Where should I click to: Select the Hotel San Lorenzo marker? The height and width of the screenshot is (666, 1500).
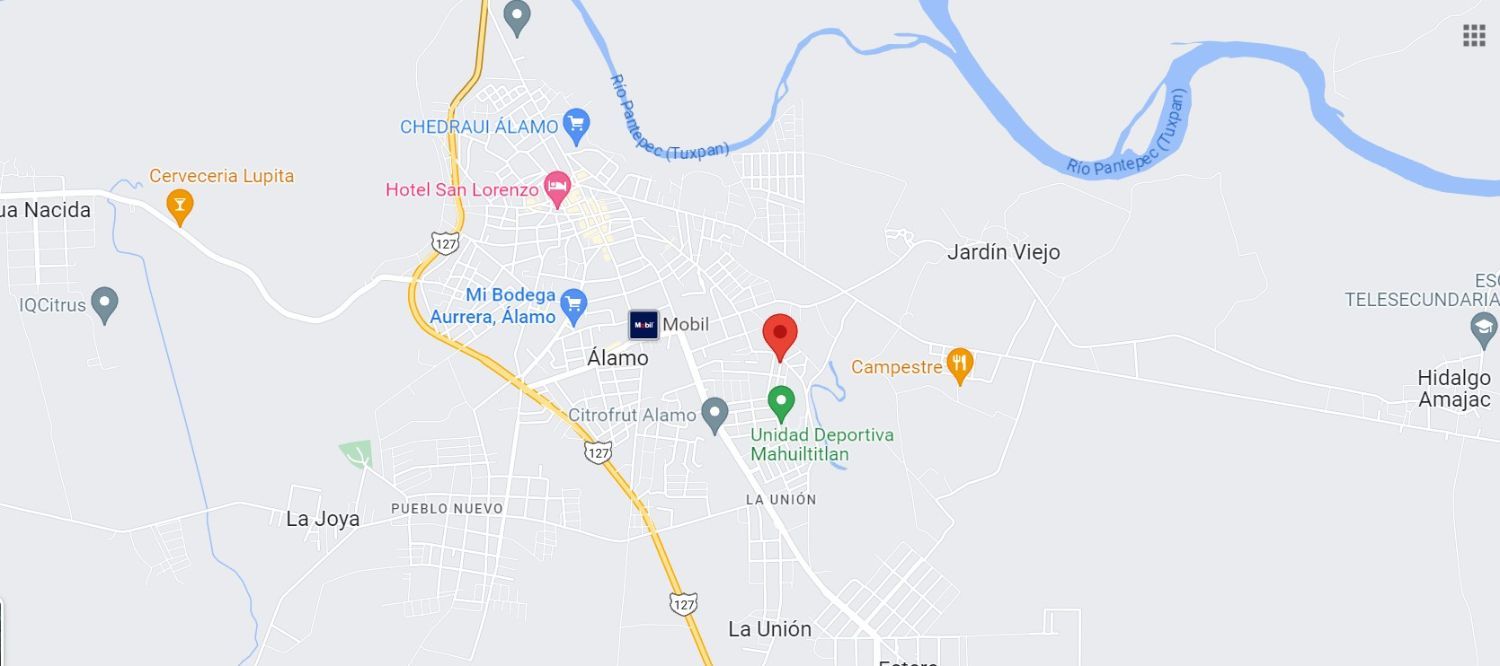tap(557, 186)
